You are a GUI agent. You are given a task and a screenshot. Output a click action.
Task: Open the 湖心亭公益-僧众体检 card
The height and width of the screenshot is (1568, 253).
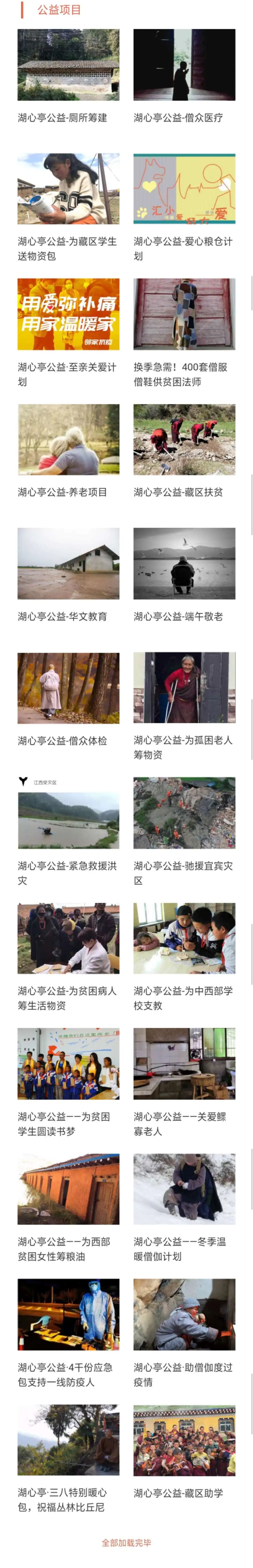tap(68, 688)
